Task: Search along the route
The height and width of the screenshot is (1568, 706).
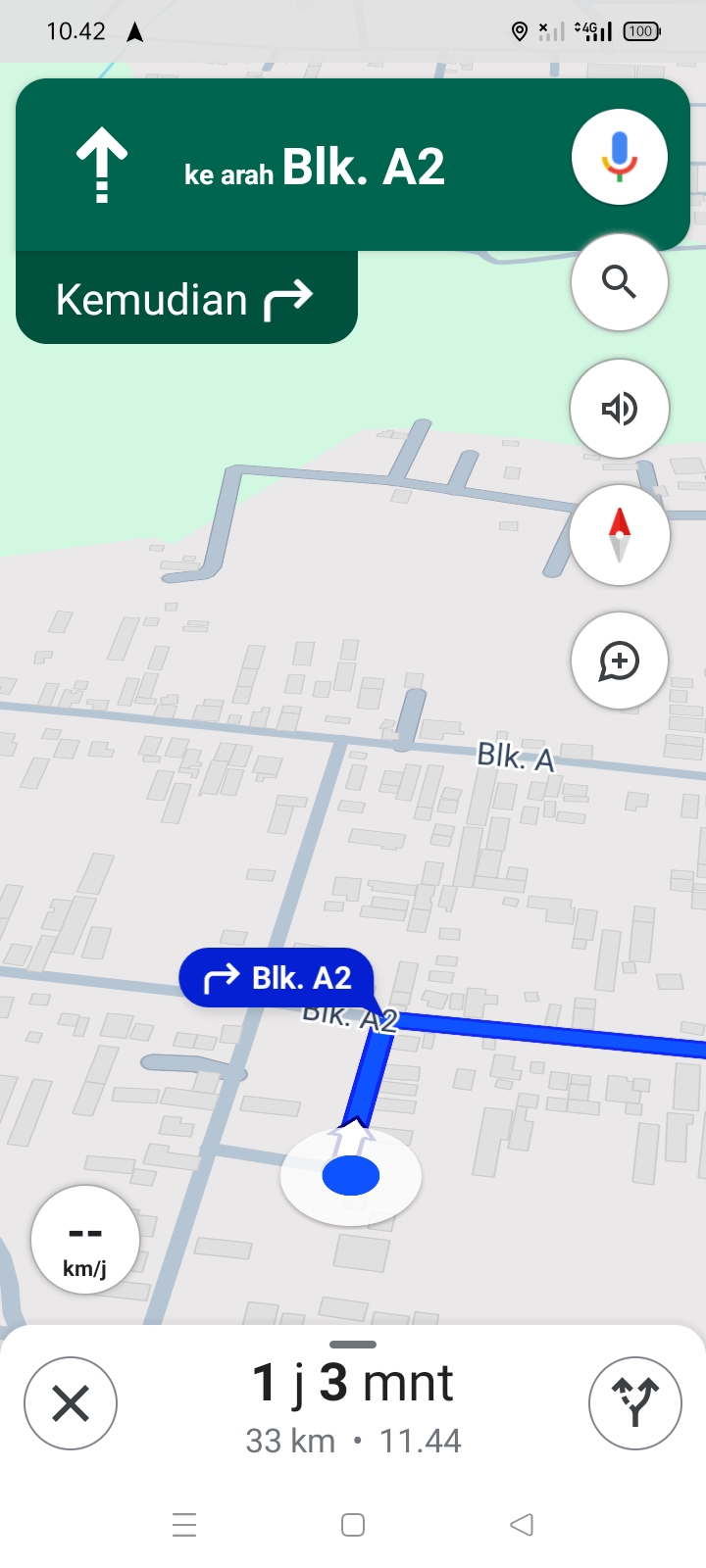Action: [620, 282]
